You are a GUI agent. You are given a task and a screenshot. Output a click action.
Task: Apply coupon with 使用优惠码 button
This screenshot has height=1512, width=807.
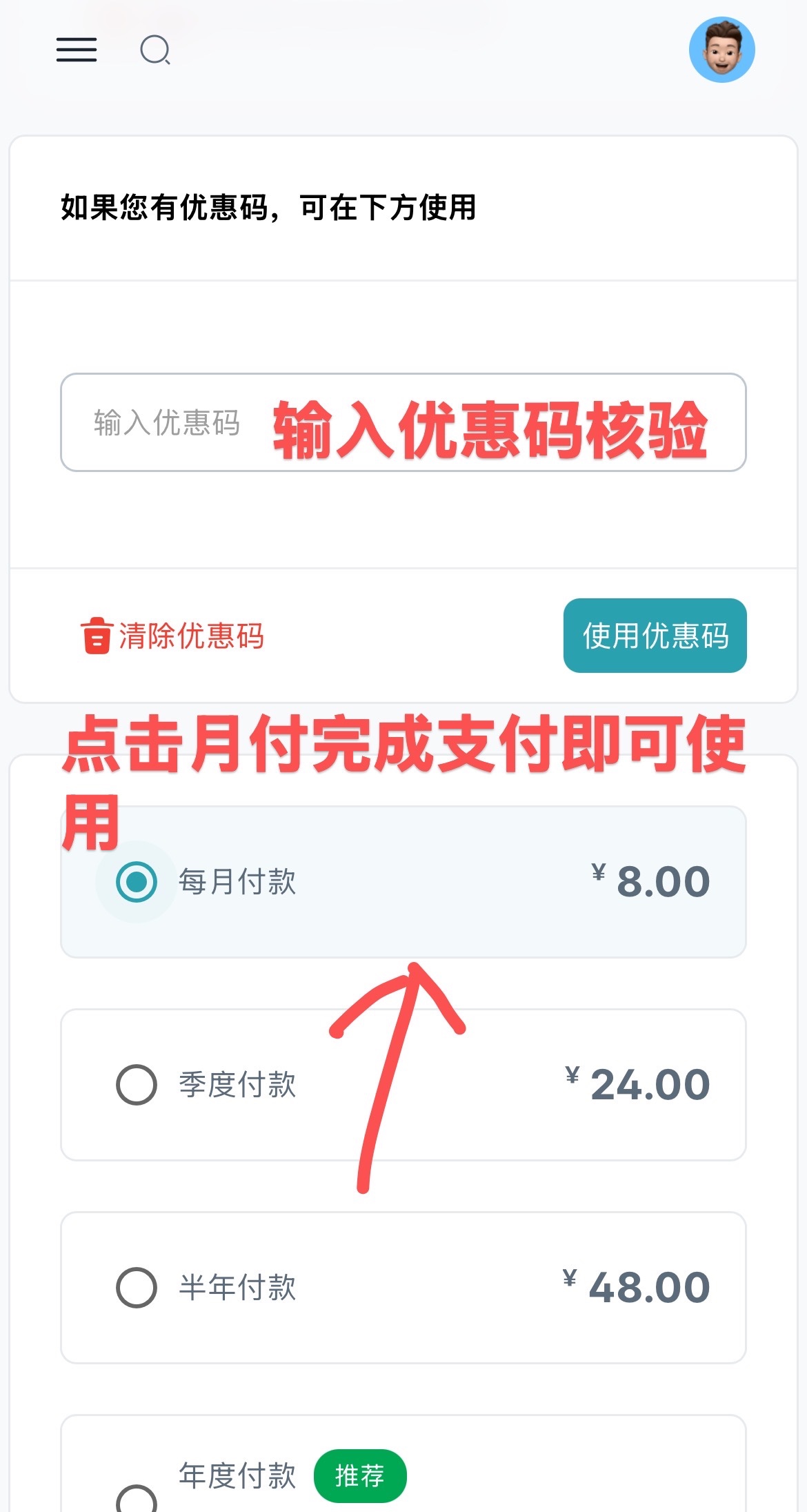point(655,636)
